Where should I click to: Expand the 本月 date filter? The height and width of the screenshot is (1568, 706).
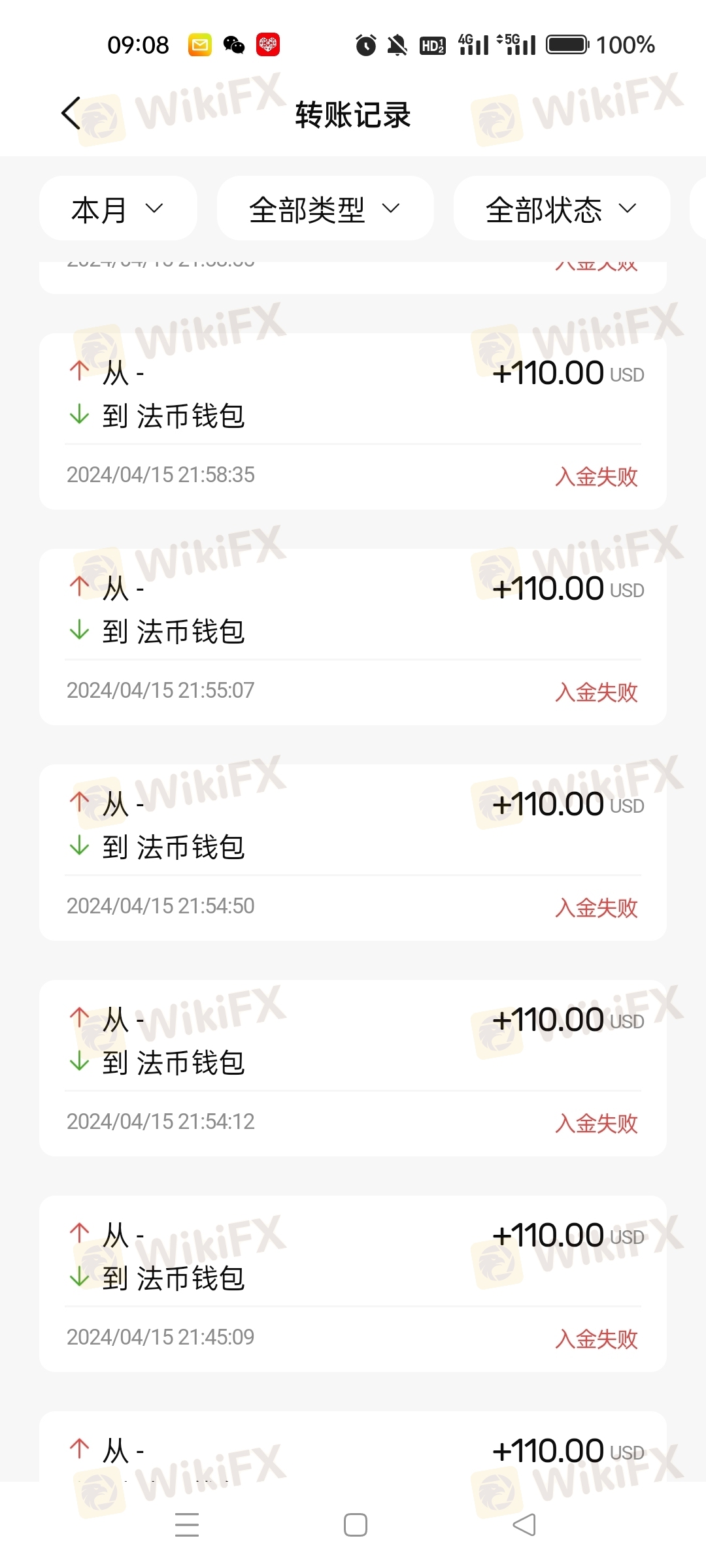pos(118,208)
